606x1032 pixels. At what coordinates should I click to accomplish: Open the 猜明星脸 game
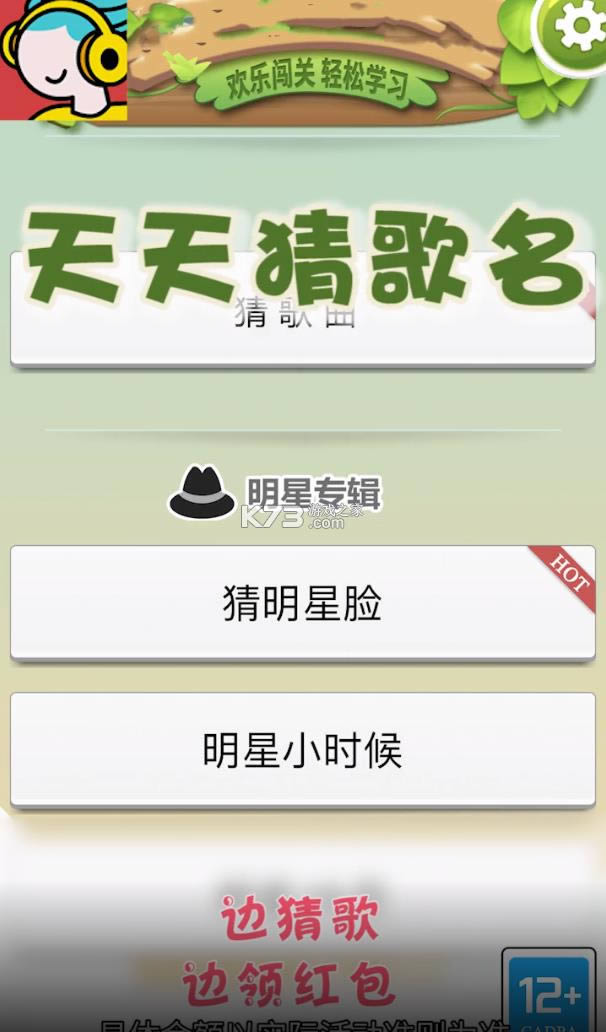point(302,604)
